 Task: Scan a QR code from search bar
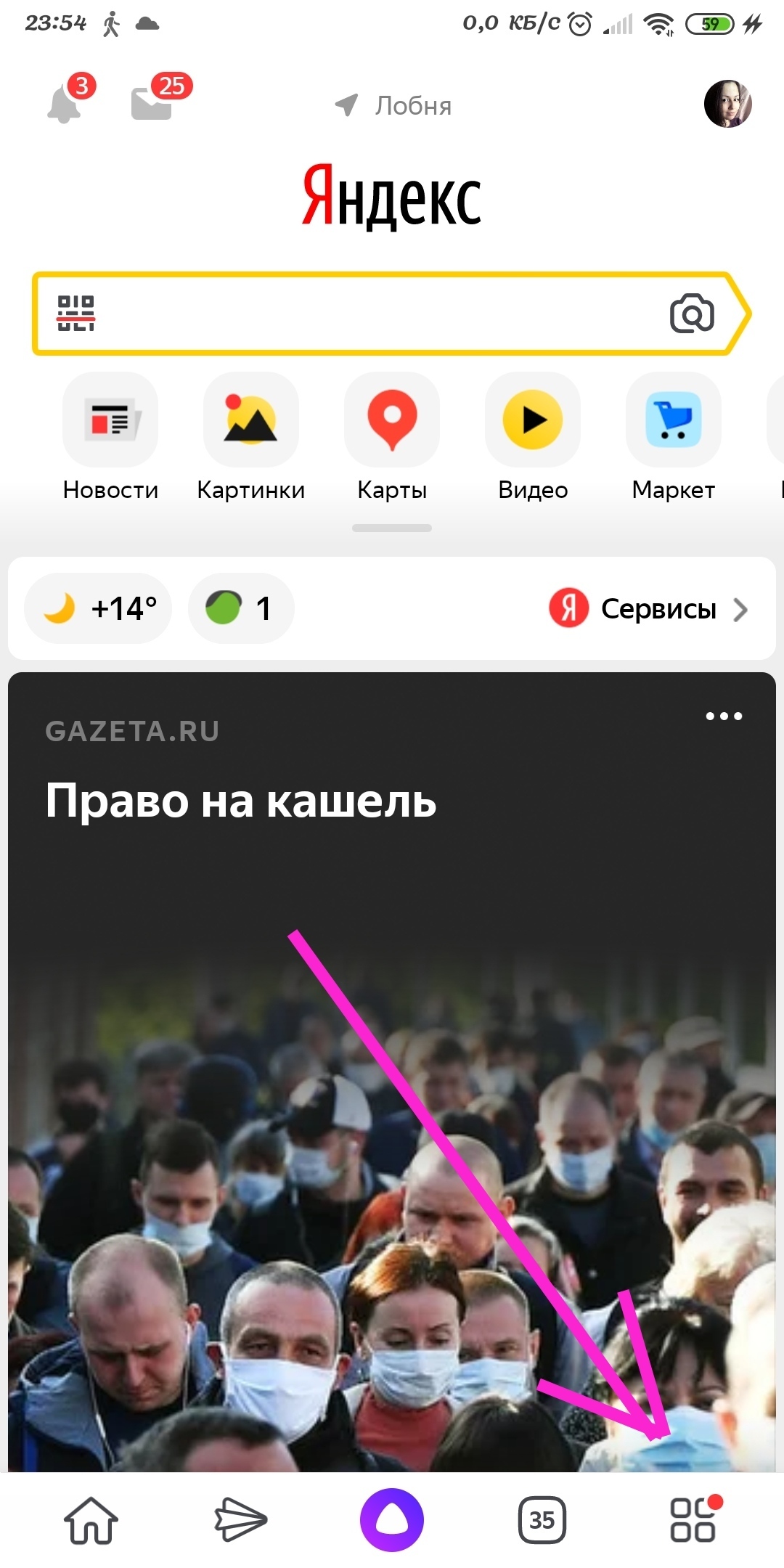pos(76,314)
